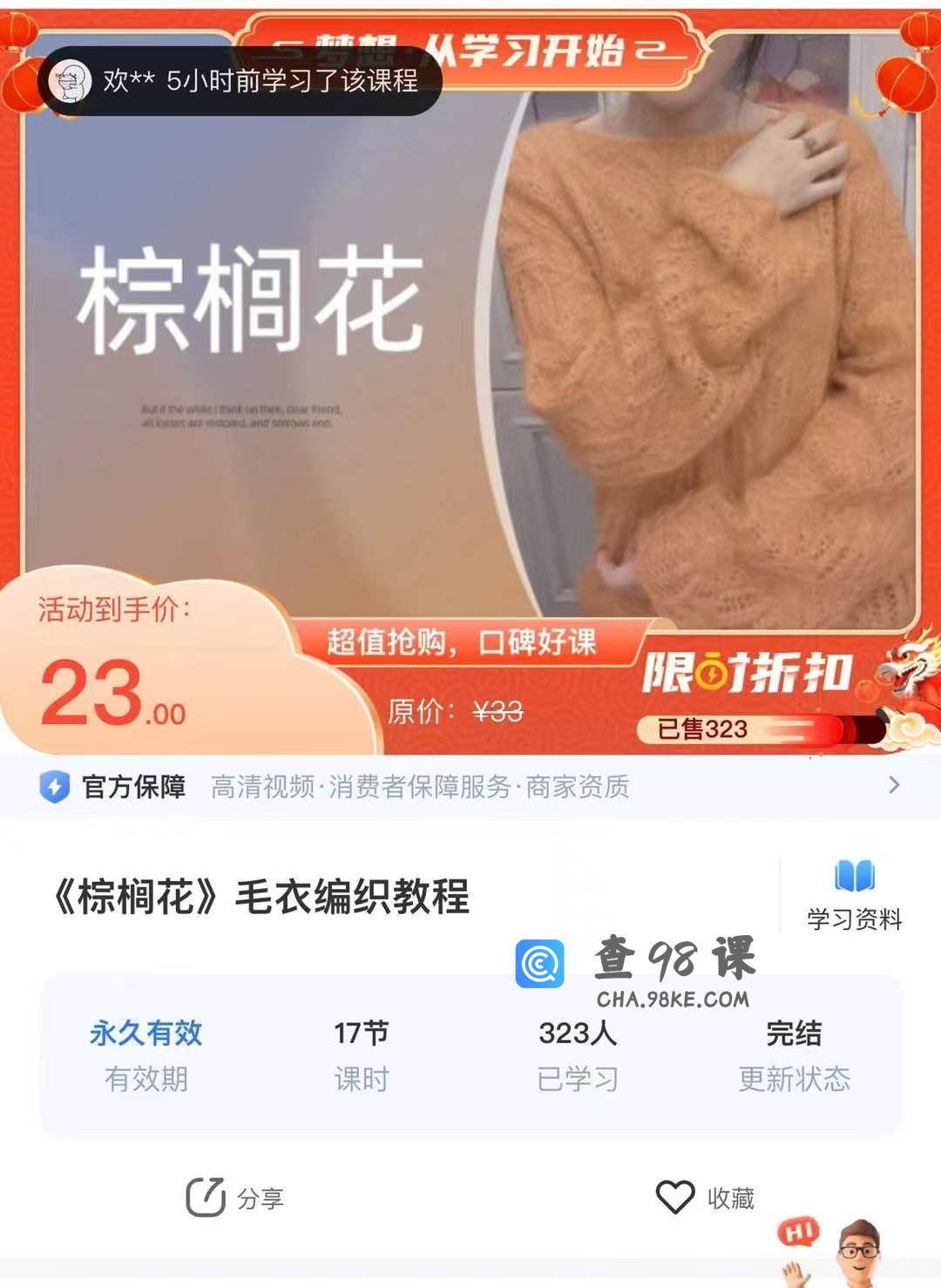The height and width of the screenshot is (1288, 941).
Task: Open 学习资料 study materials
Action: (854, 894)
